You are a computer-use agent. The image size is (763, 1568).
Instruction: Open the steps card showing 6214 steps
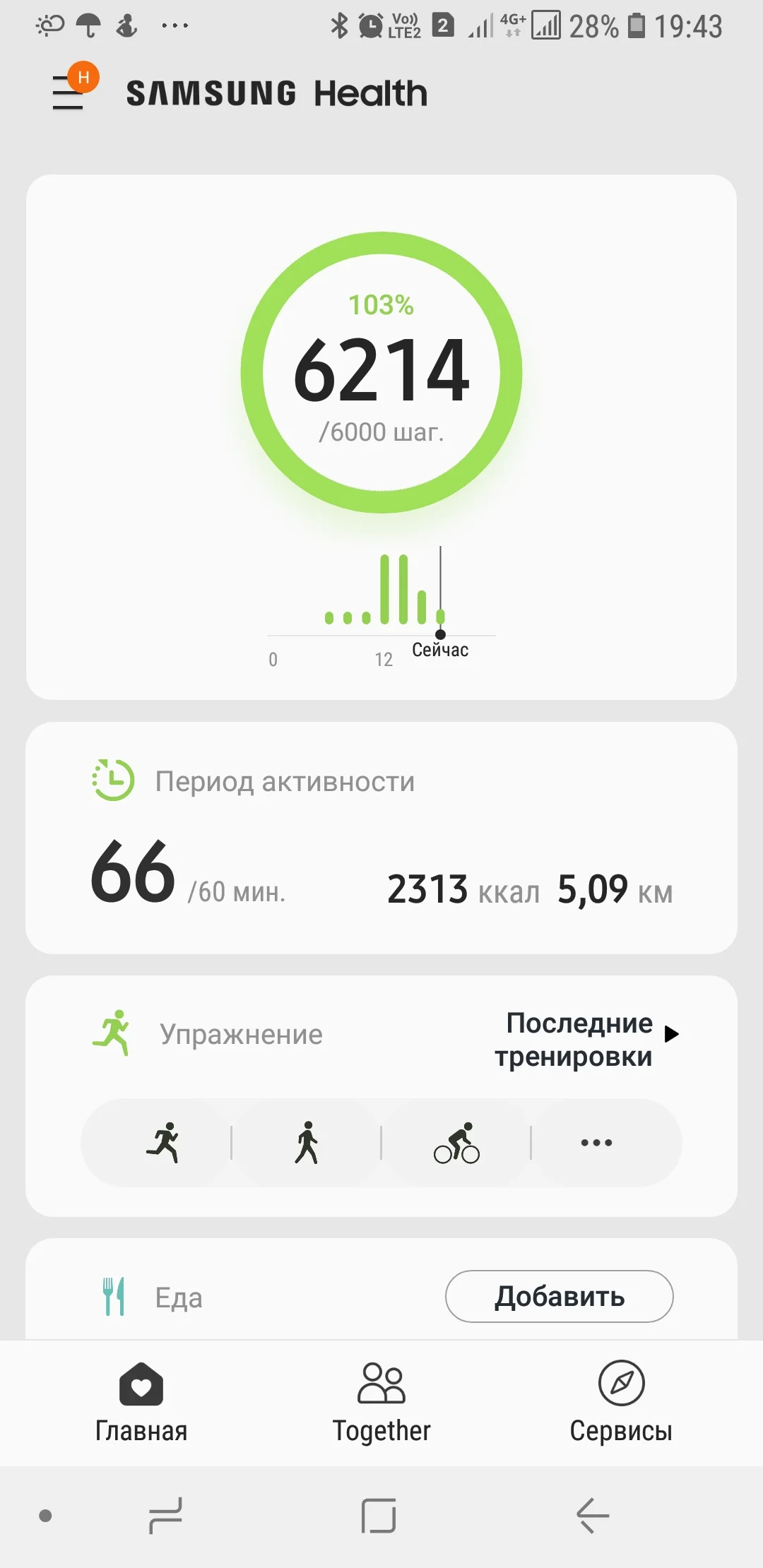[x=381, y=437]
